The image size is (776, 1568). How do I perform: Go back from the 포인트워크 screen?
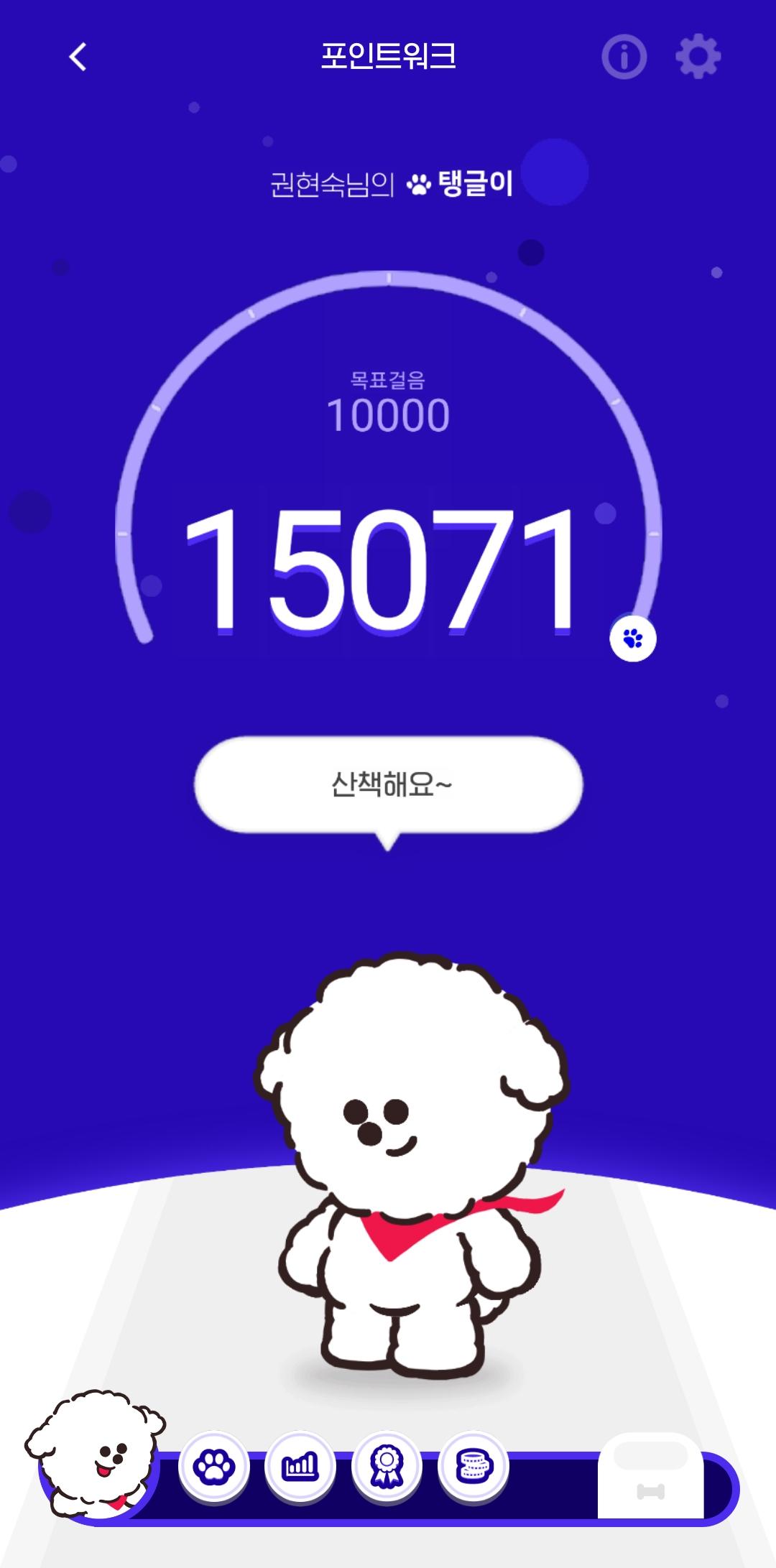(x=78, y=57)
